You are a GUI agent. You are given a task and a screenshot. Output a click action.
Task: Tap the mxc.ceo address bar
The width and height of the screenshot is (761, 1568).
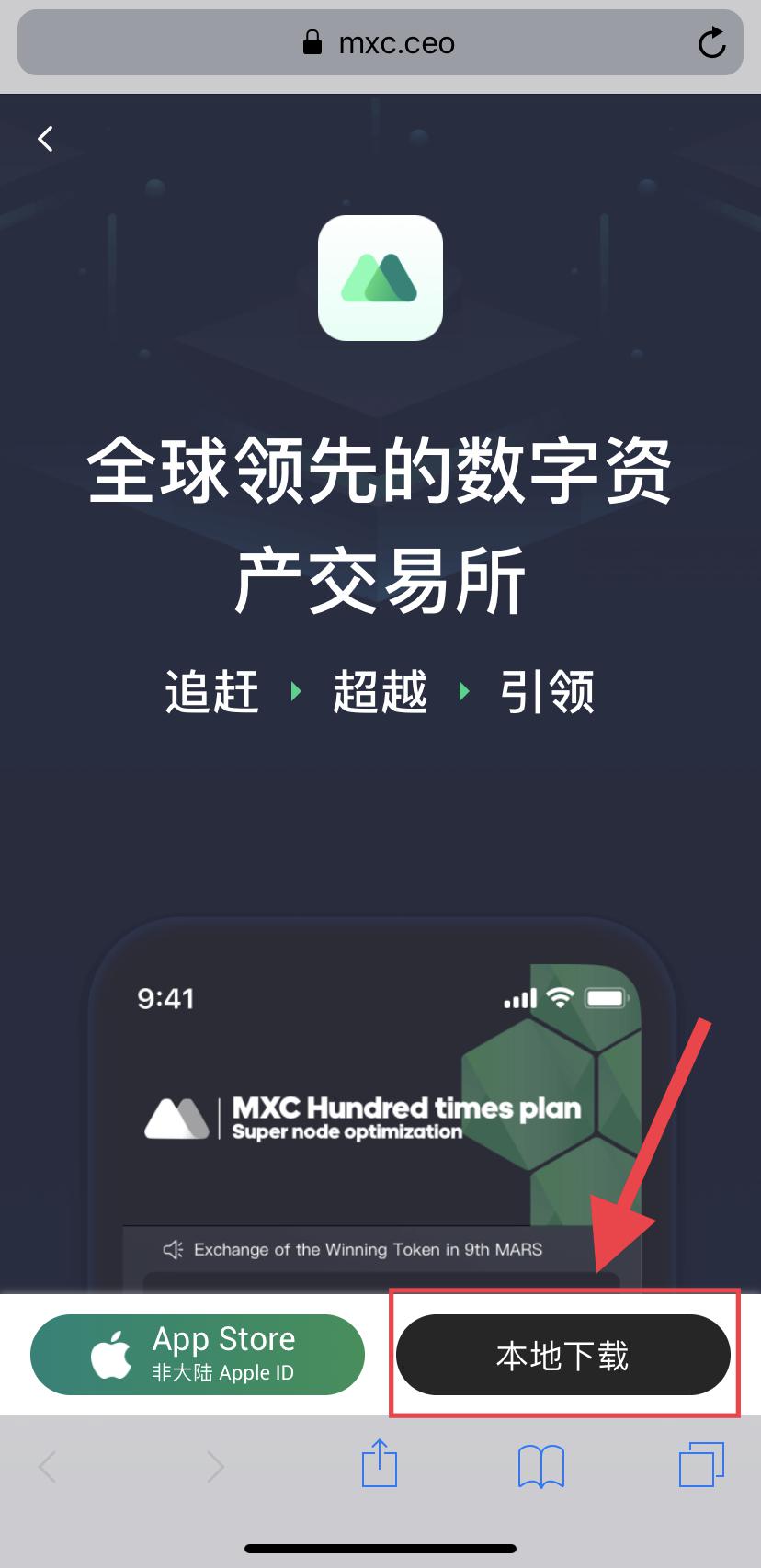point(379,43)
